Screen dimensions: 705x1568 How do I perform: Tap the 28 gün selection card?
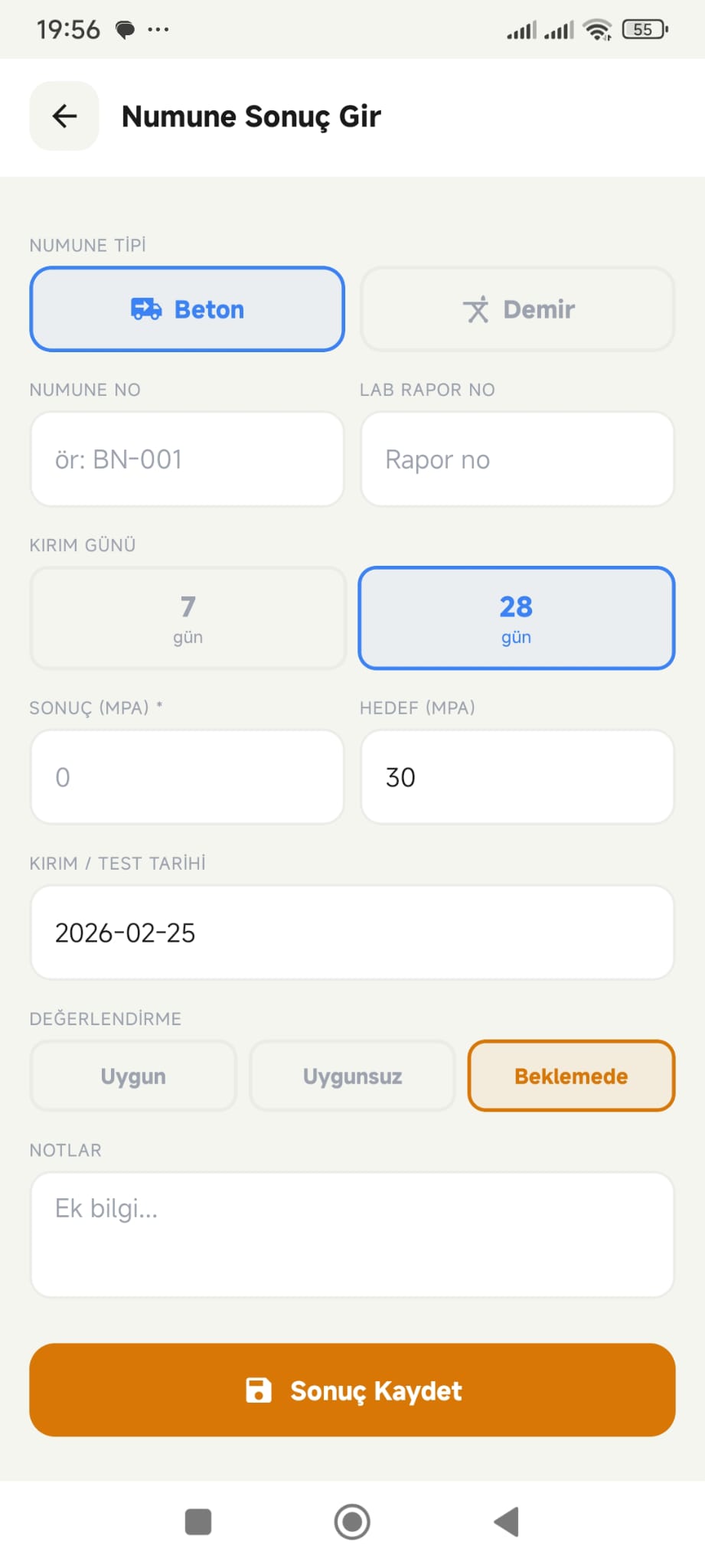517,619
